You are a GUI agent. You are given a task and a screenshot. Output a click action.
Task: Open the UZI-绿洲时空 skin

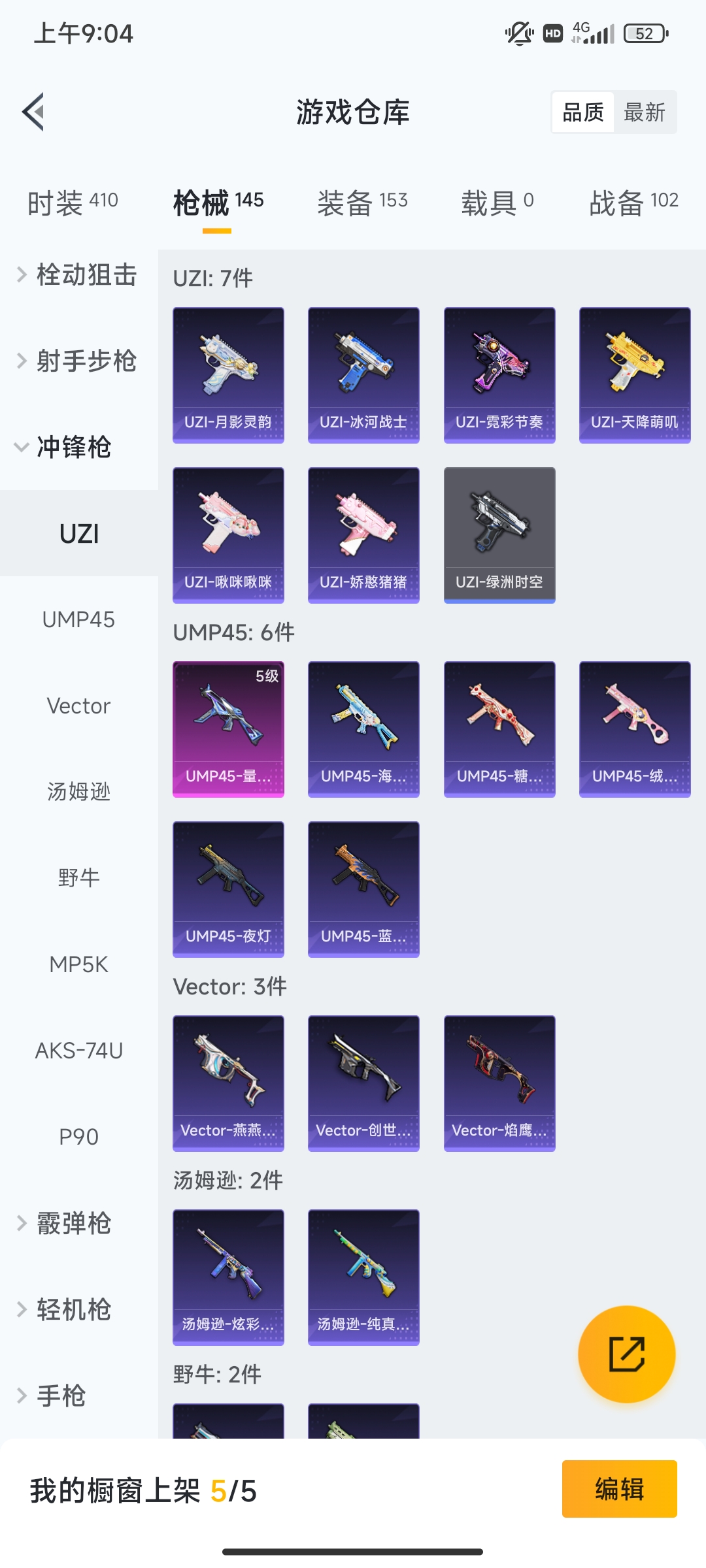[499, 535]
